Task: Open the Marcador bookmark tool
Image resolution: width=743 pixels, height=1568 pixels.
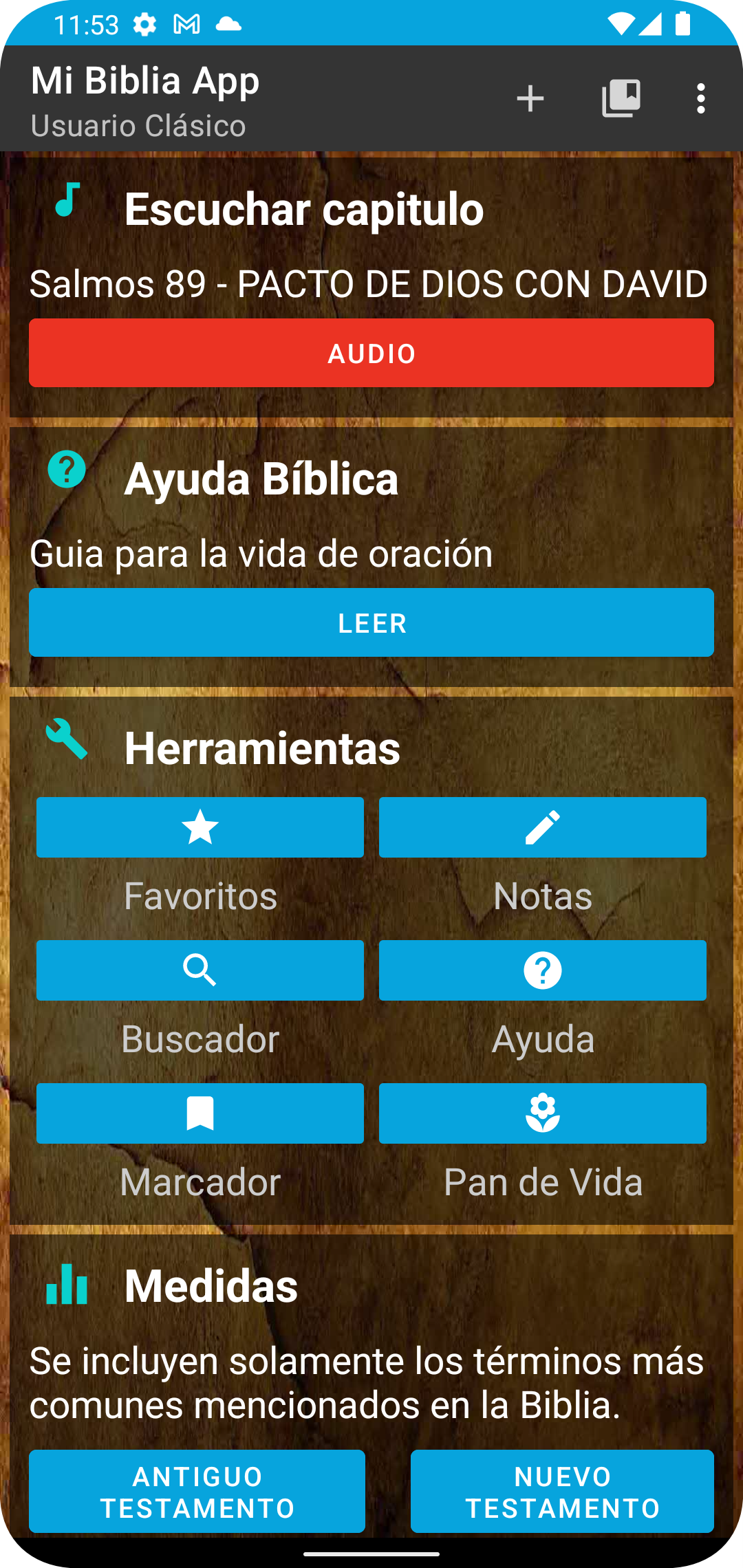Action: click(200, 1113)
